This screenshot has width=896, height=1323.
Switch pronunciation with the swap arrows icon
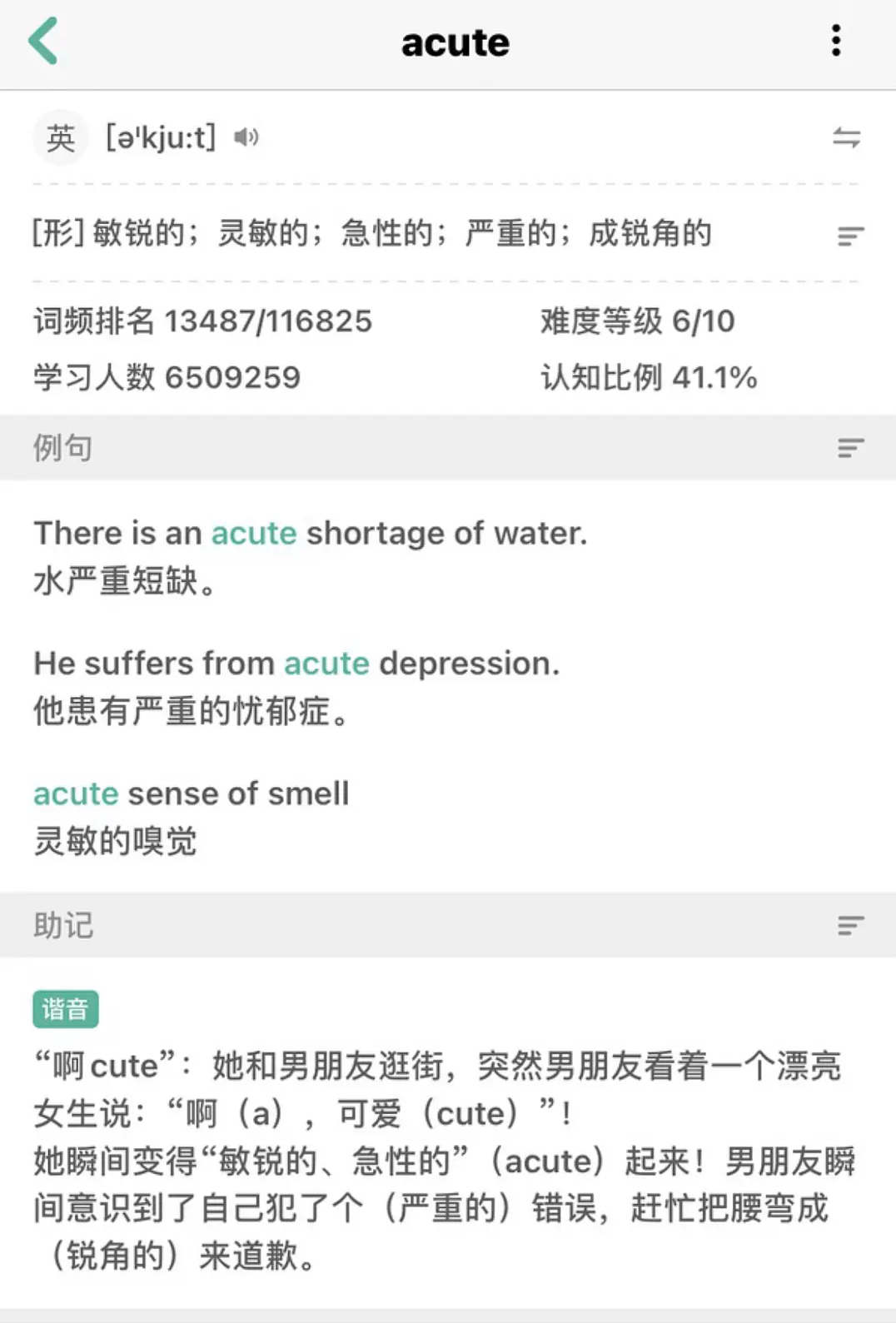(846, 137)
